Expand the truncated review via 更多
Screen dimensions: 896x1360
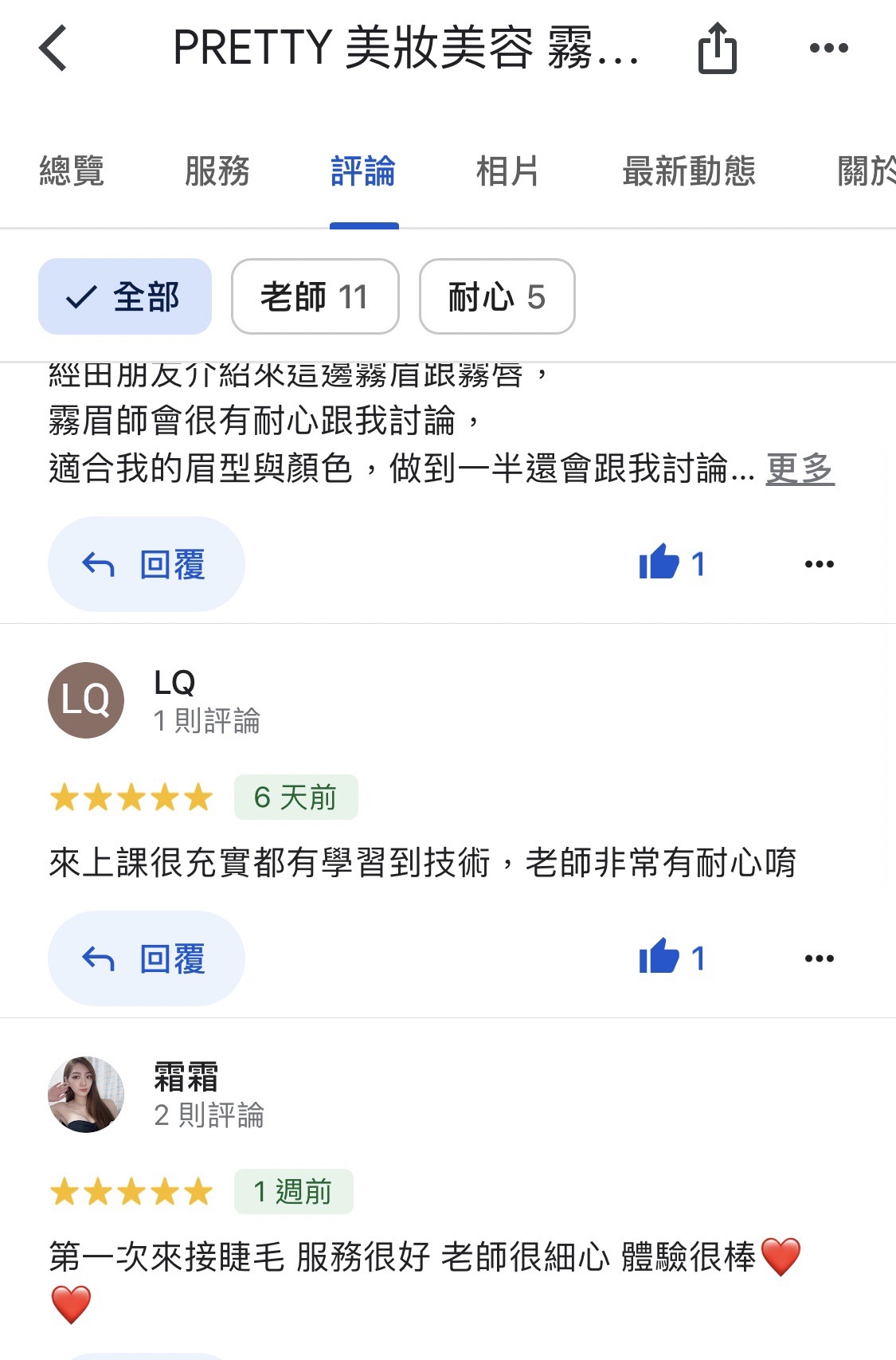[x=800, y=468]
